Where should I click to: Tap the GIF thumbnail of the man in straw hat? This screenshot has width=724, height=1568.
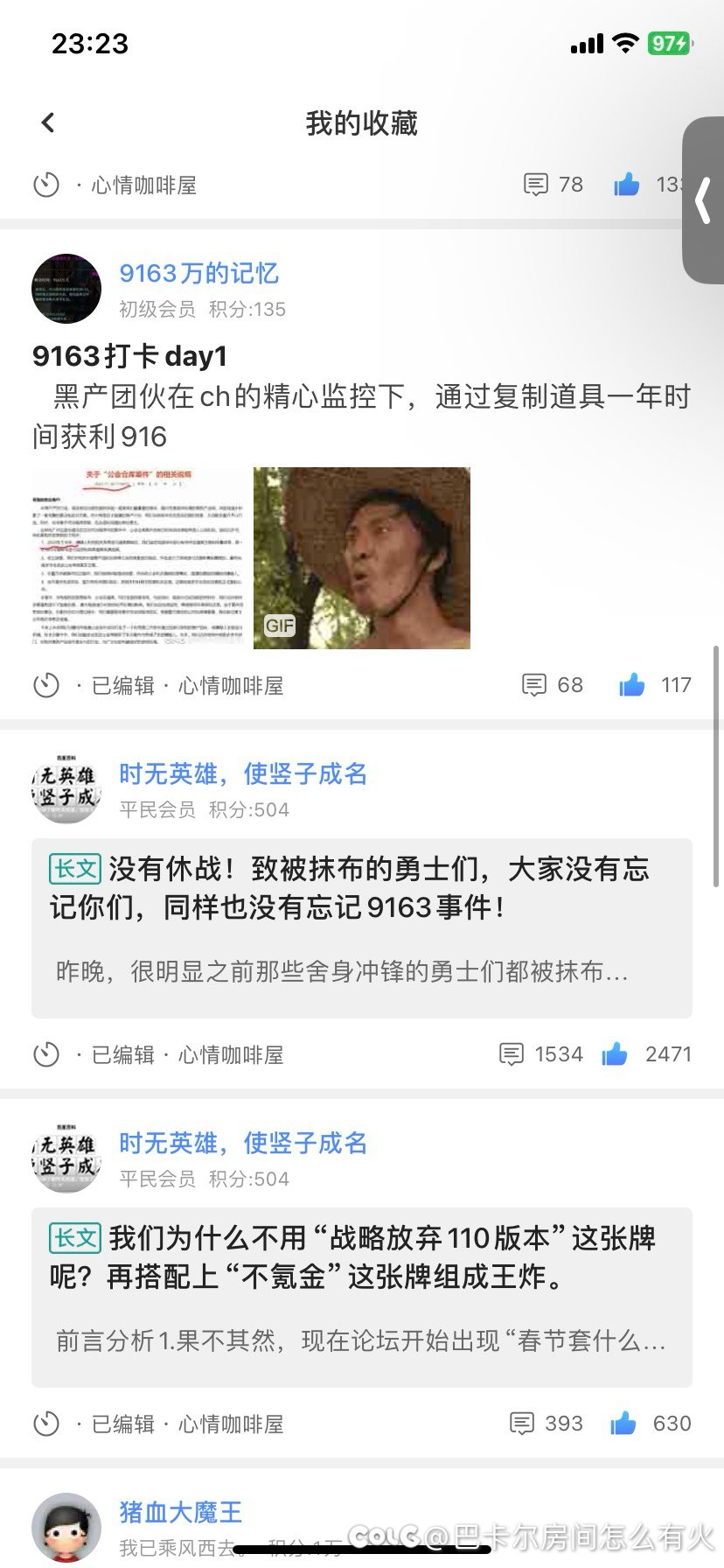pyautogui.click(x=361, y=557)
